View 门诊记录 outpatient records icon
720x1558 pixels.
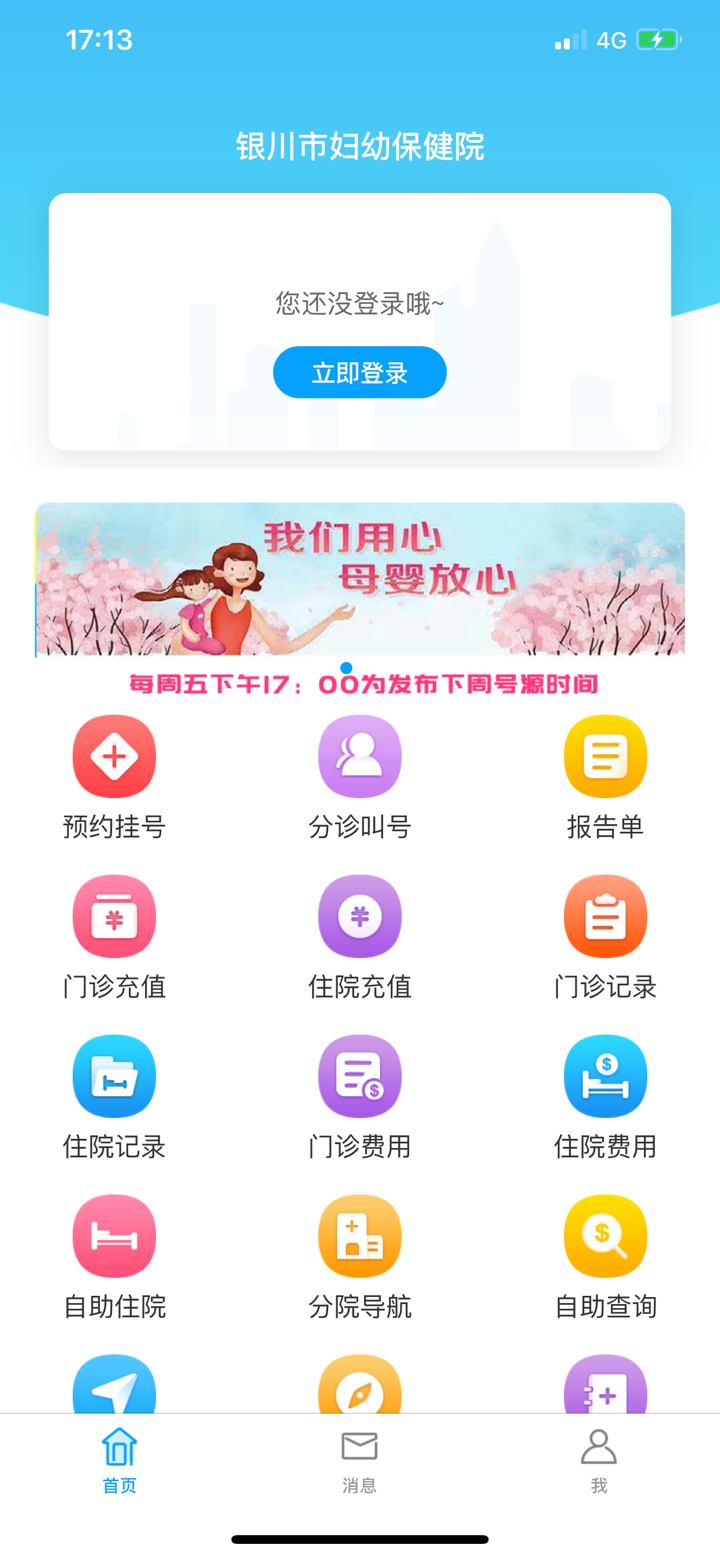606,916
